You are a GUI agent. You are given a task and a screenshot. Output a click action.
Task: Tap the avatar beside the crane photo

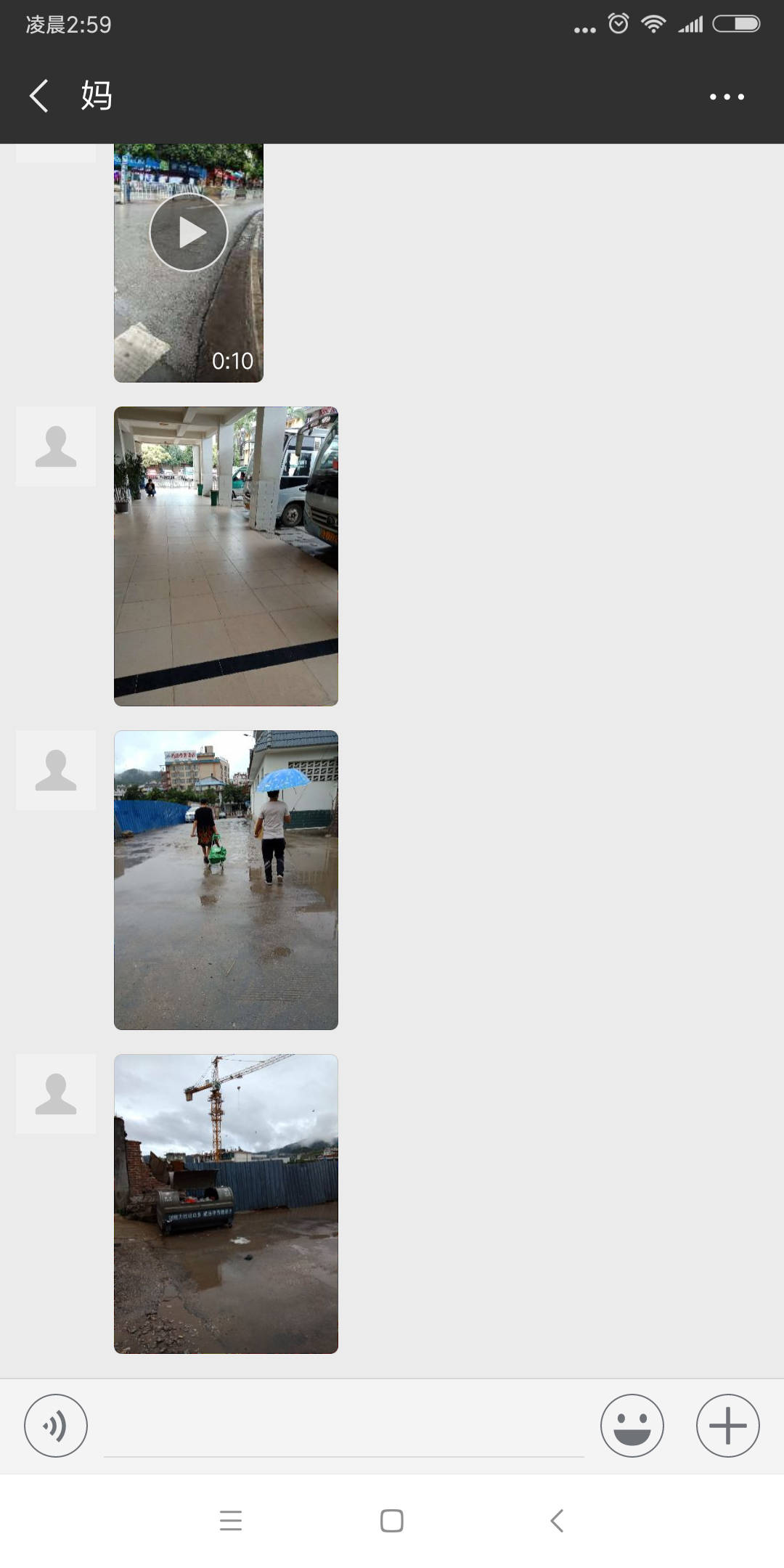pos(56,1094)
